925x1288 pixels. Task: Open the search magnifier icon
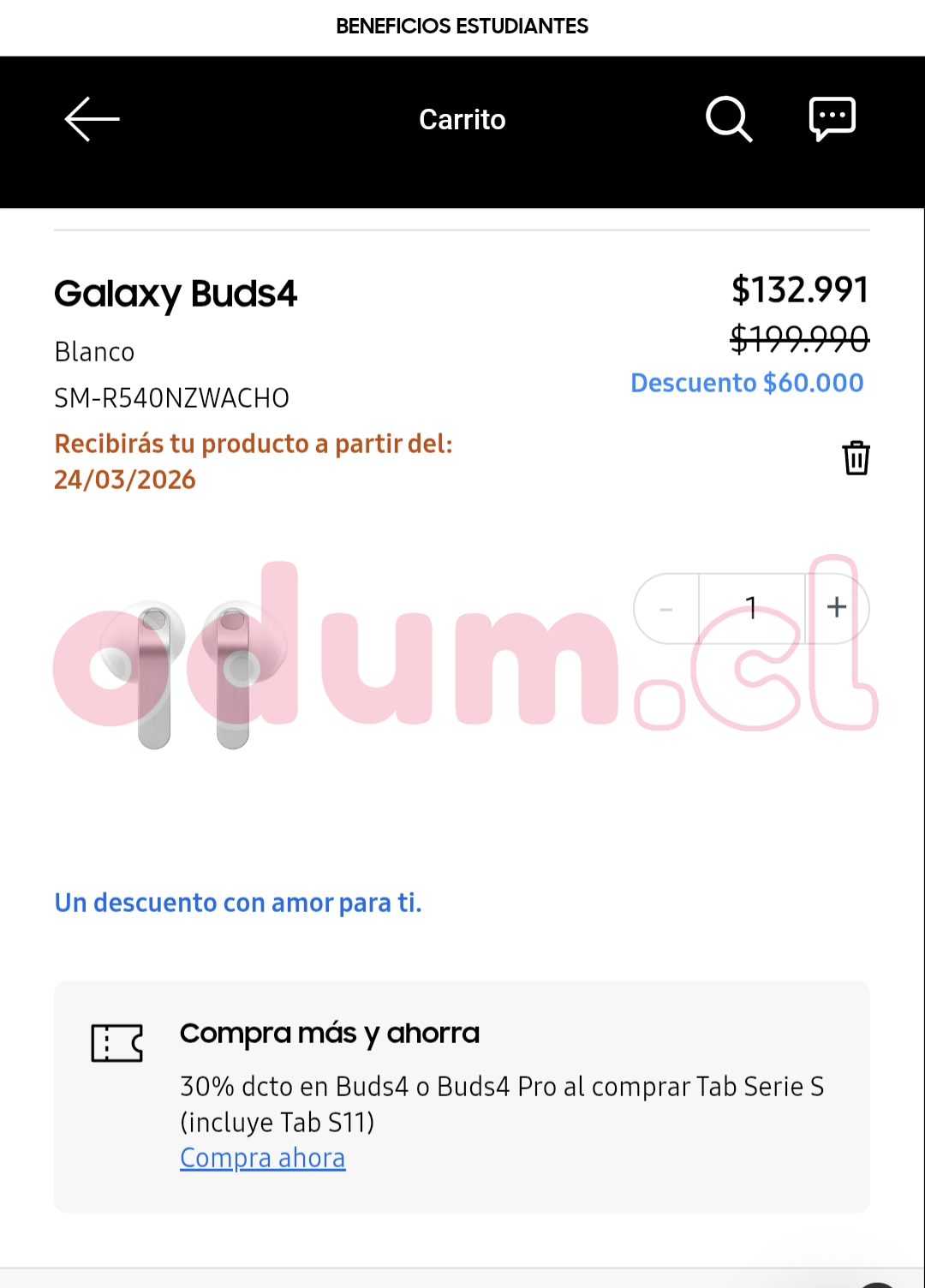[x=729, y=119]
